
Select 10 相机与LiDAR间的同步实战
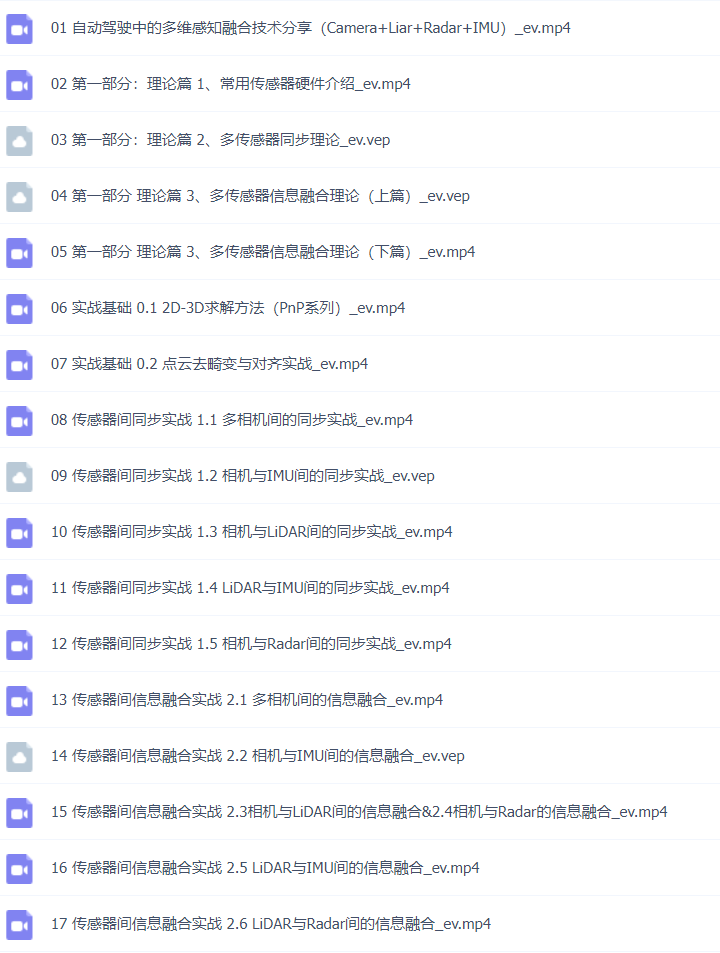pyautogui.click(x=251, y=532)
